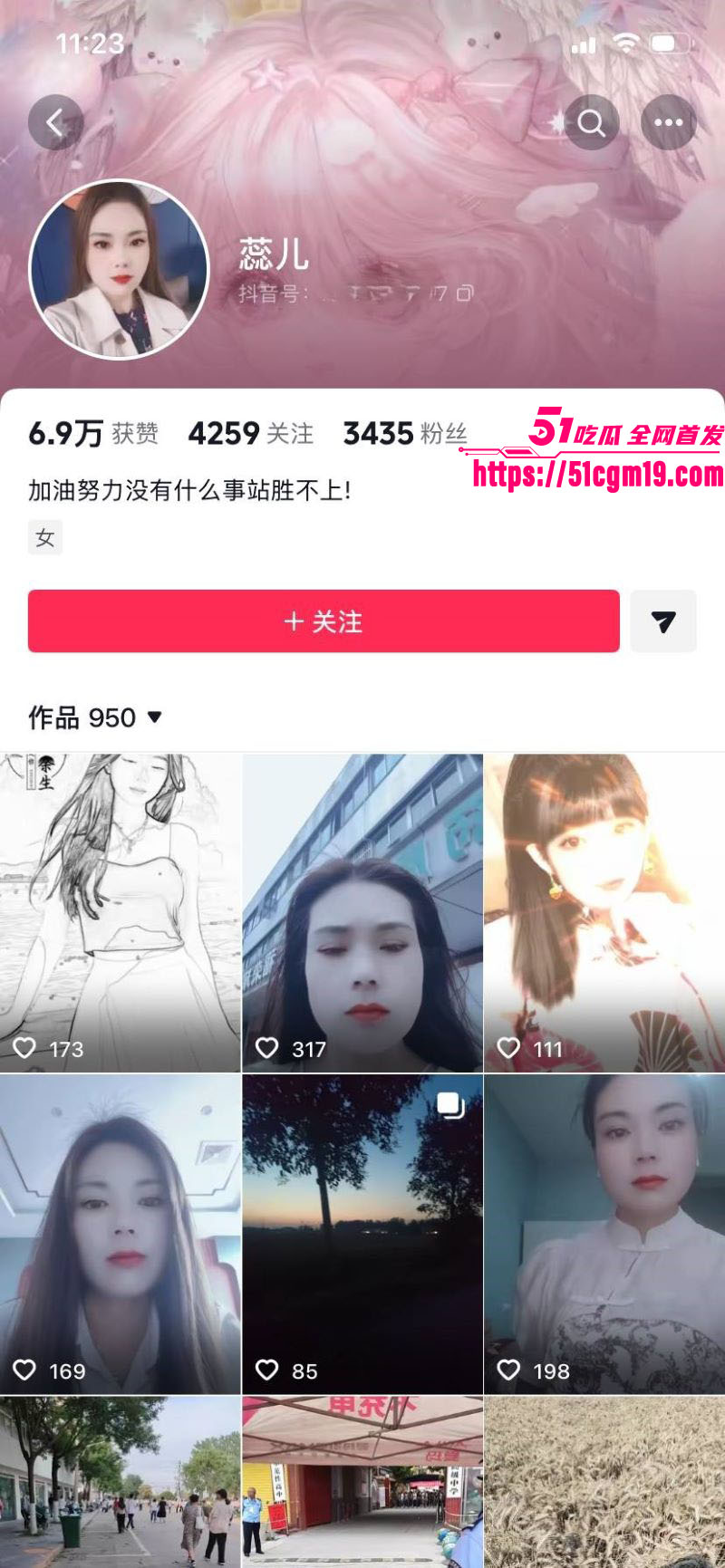The height and width of the screenshot is (1568, 725).
Task: Click the paper plane message icon
Action: point(664,621)
